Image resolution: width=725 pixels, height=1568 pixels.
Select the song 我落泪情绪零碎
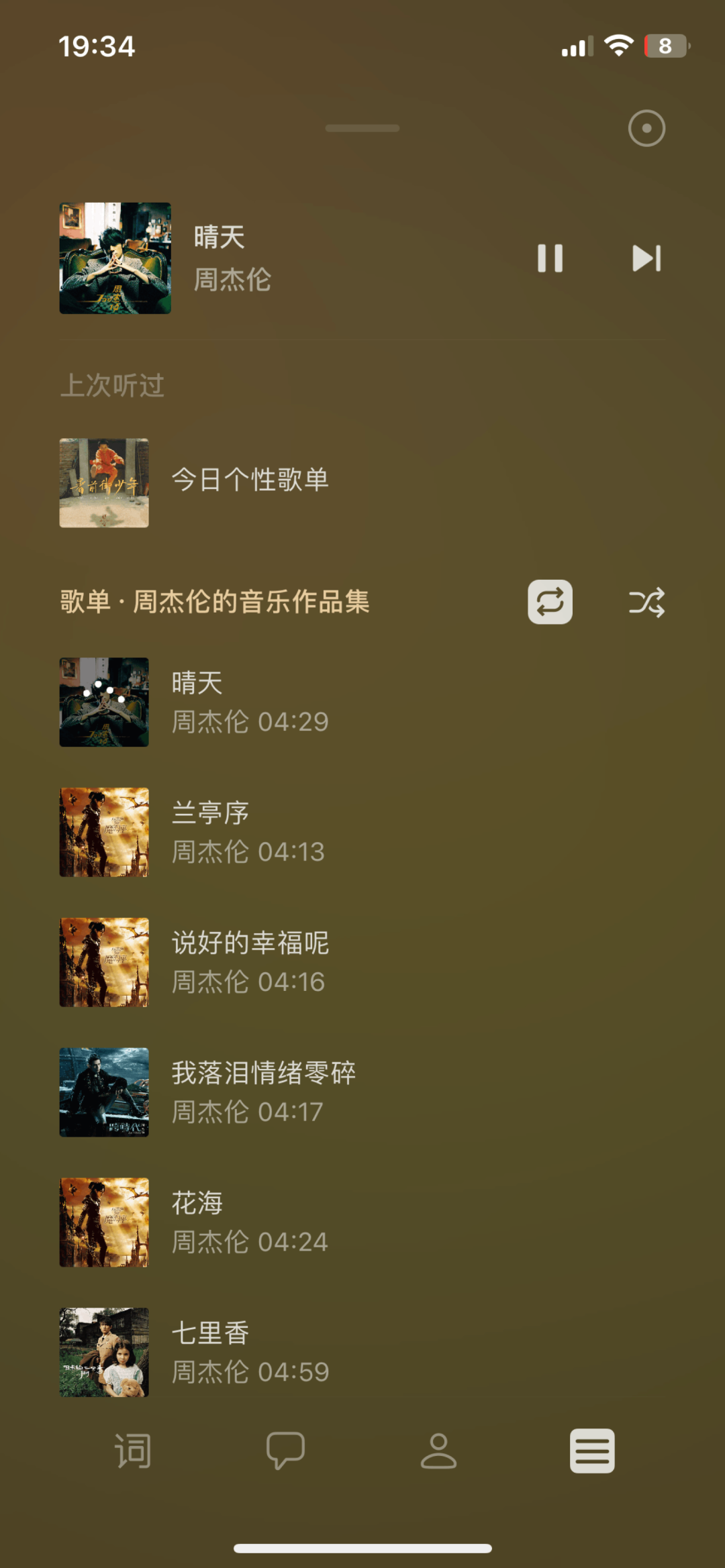pos(263,1092)
